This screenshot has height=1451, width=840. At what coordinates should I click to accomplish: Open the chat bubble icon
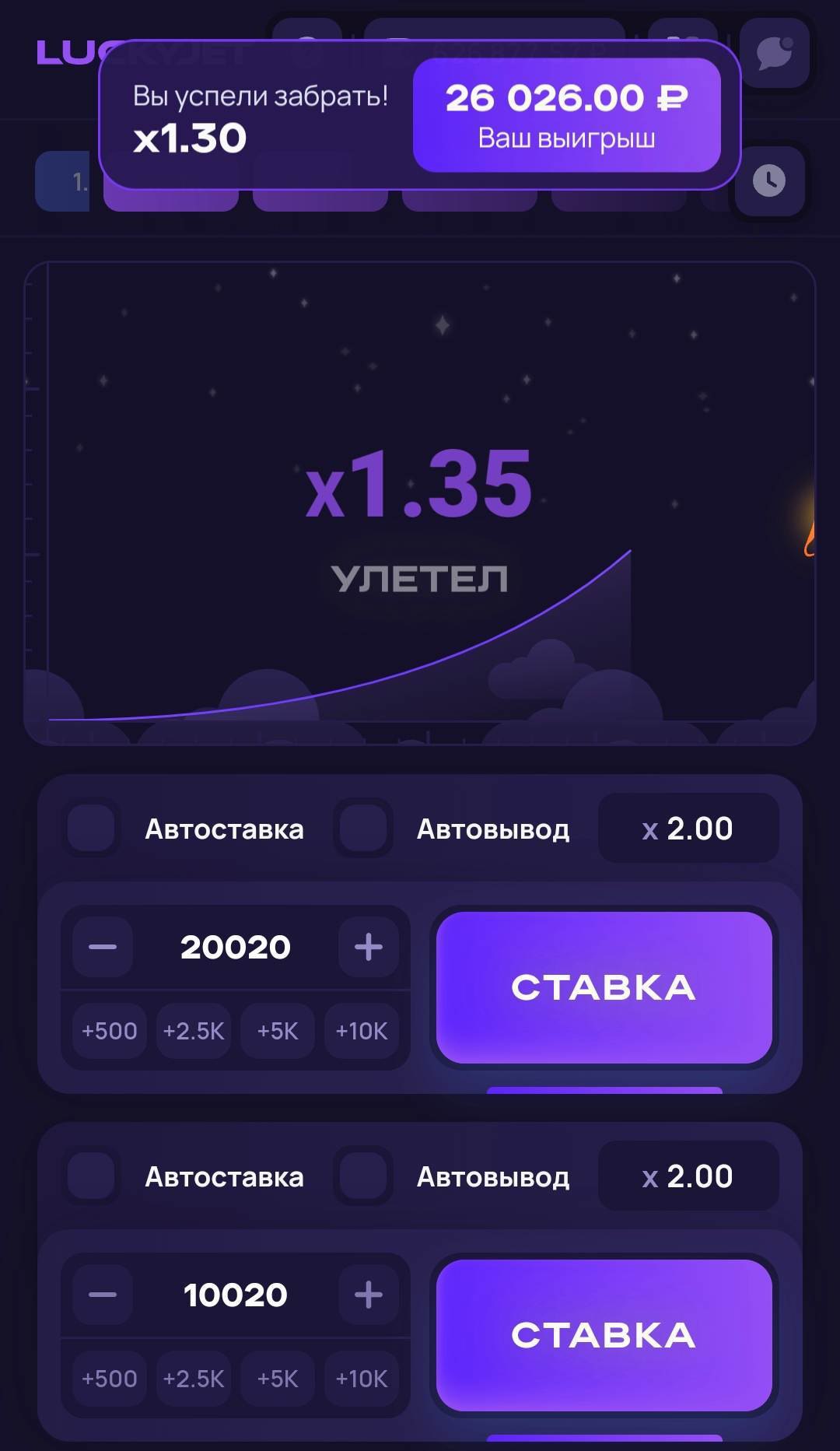pyautogui.click(x=775, y=53)
